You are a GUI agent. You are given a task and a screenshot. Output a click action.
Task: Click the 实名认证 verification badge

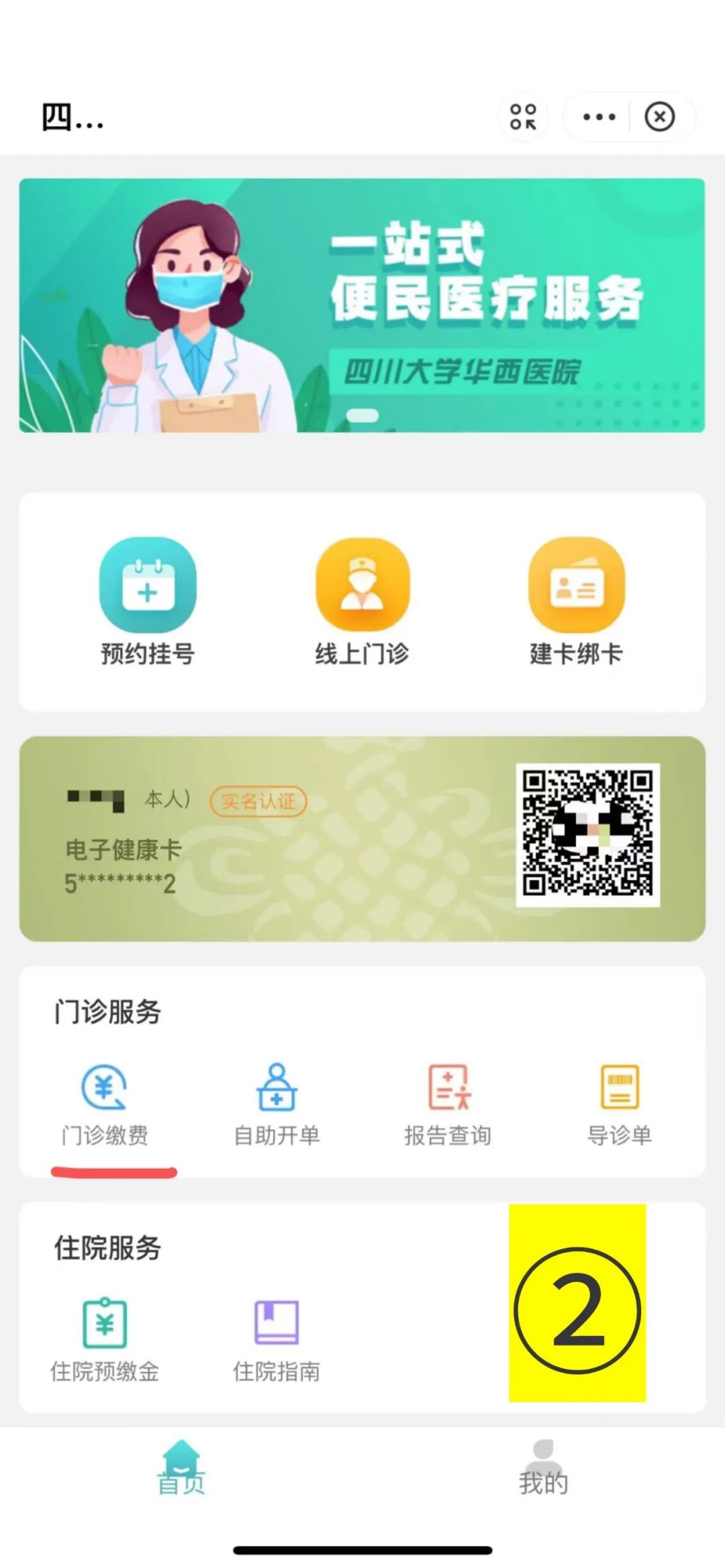pos(257,802)
